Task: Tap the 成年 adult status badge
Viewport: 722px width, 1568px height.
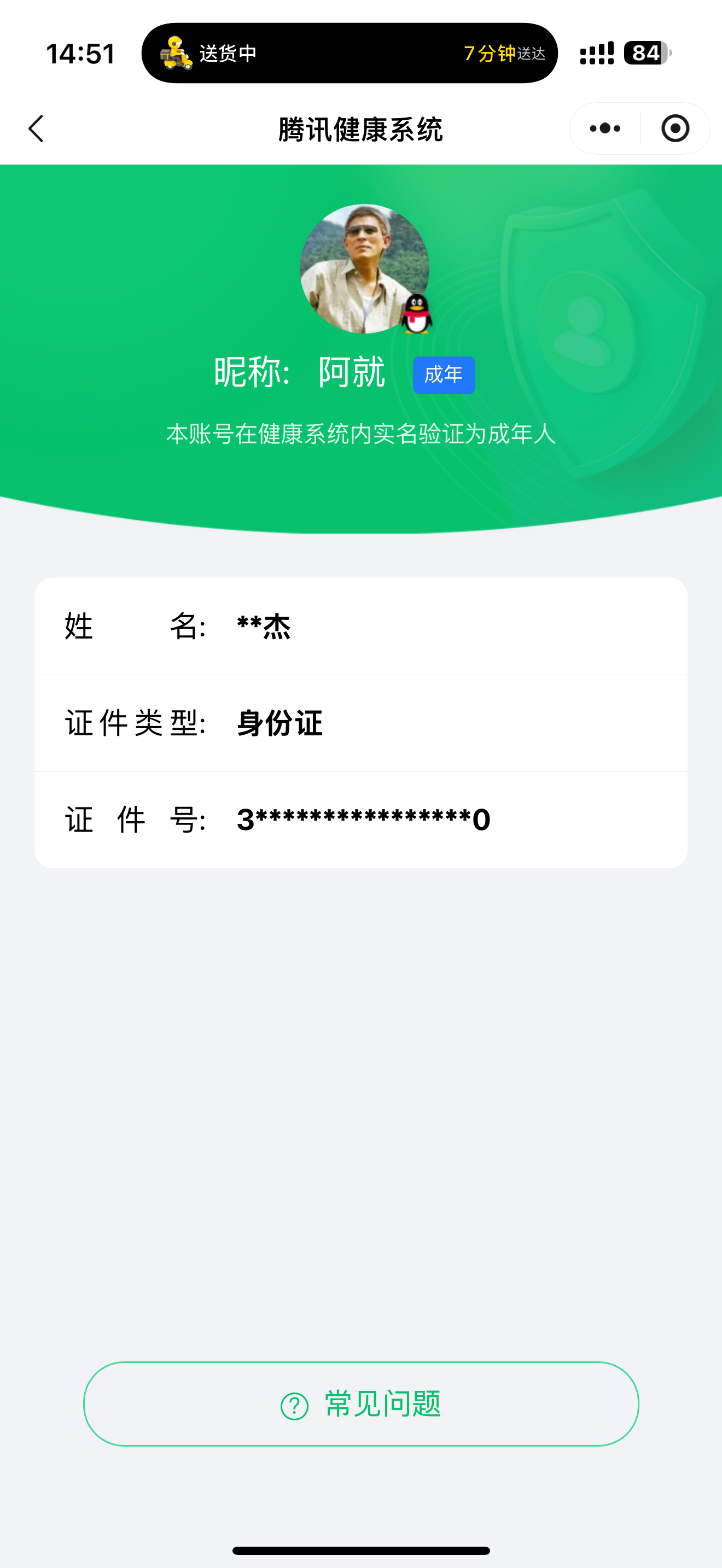Action: click(443, 375)
